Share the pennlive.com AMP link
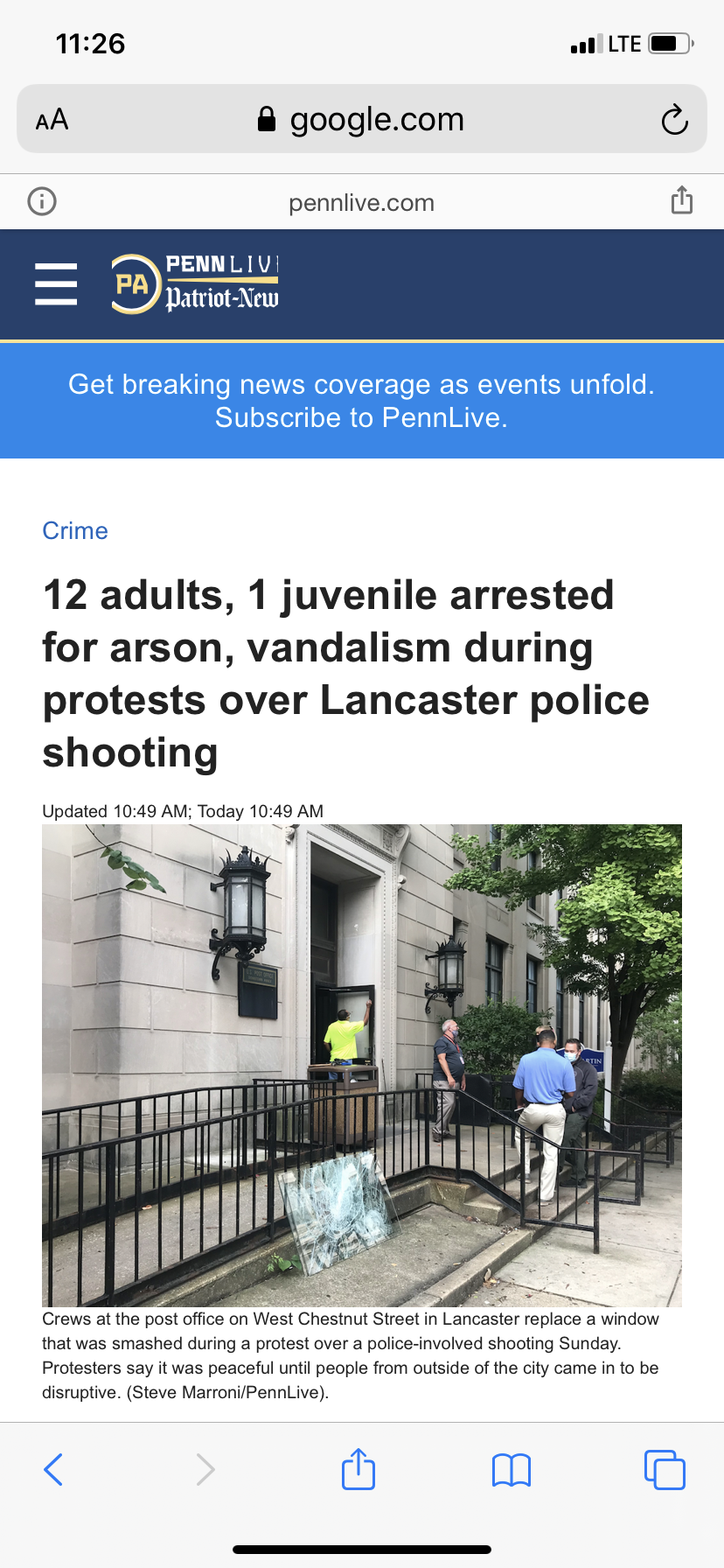Image resolution: width=724 pixels, height=1568 pixels. point(682,200)
